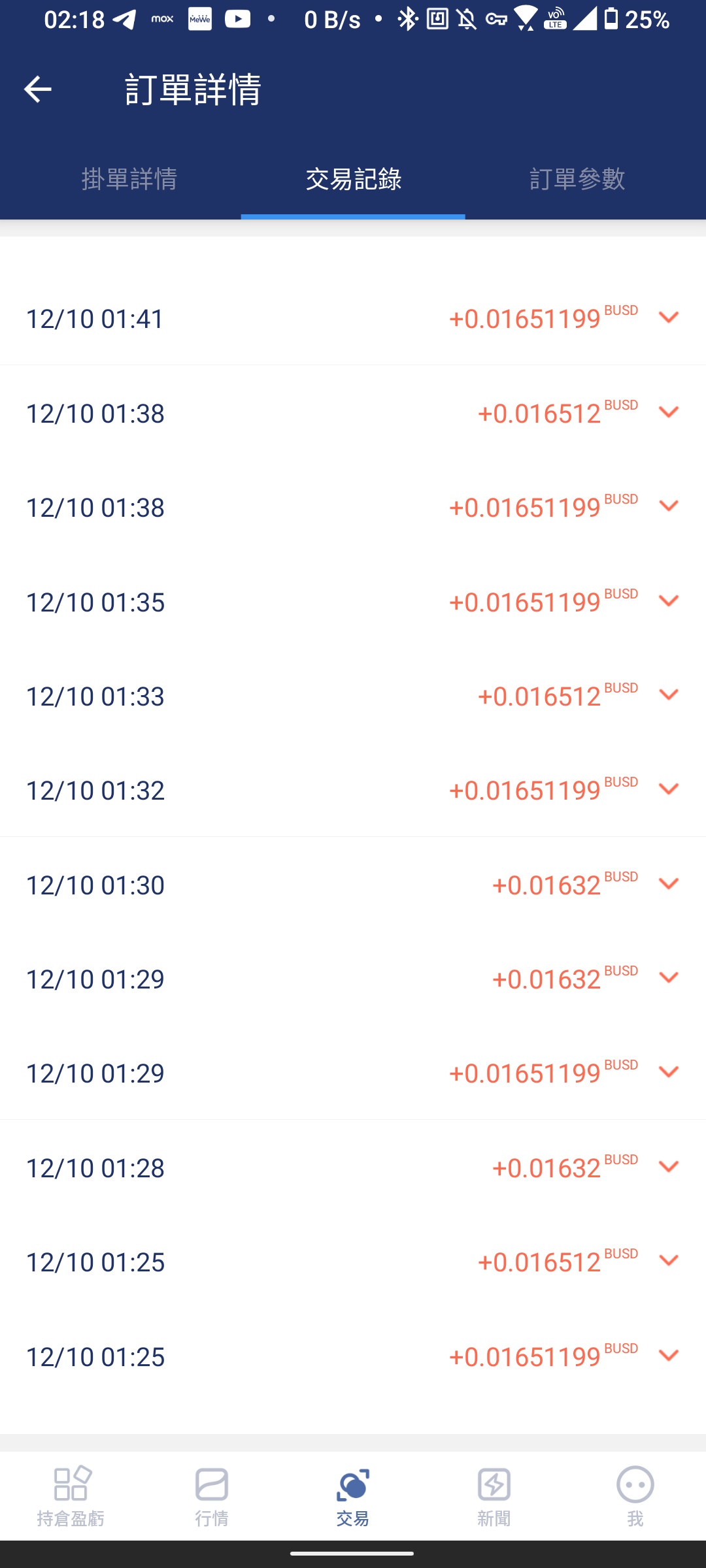This screenshot has height=1568, width=706.
Task: Expand 12/10 01:29 record of +0.01651199 BUSD
Action: (x=668, y=1073)
